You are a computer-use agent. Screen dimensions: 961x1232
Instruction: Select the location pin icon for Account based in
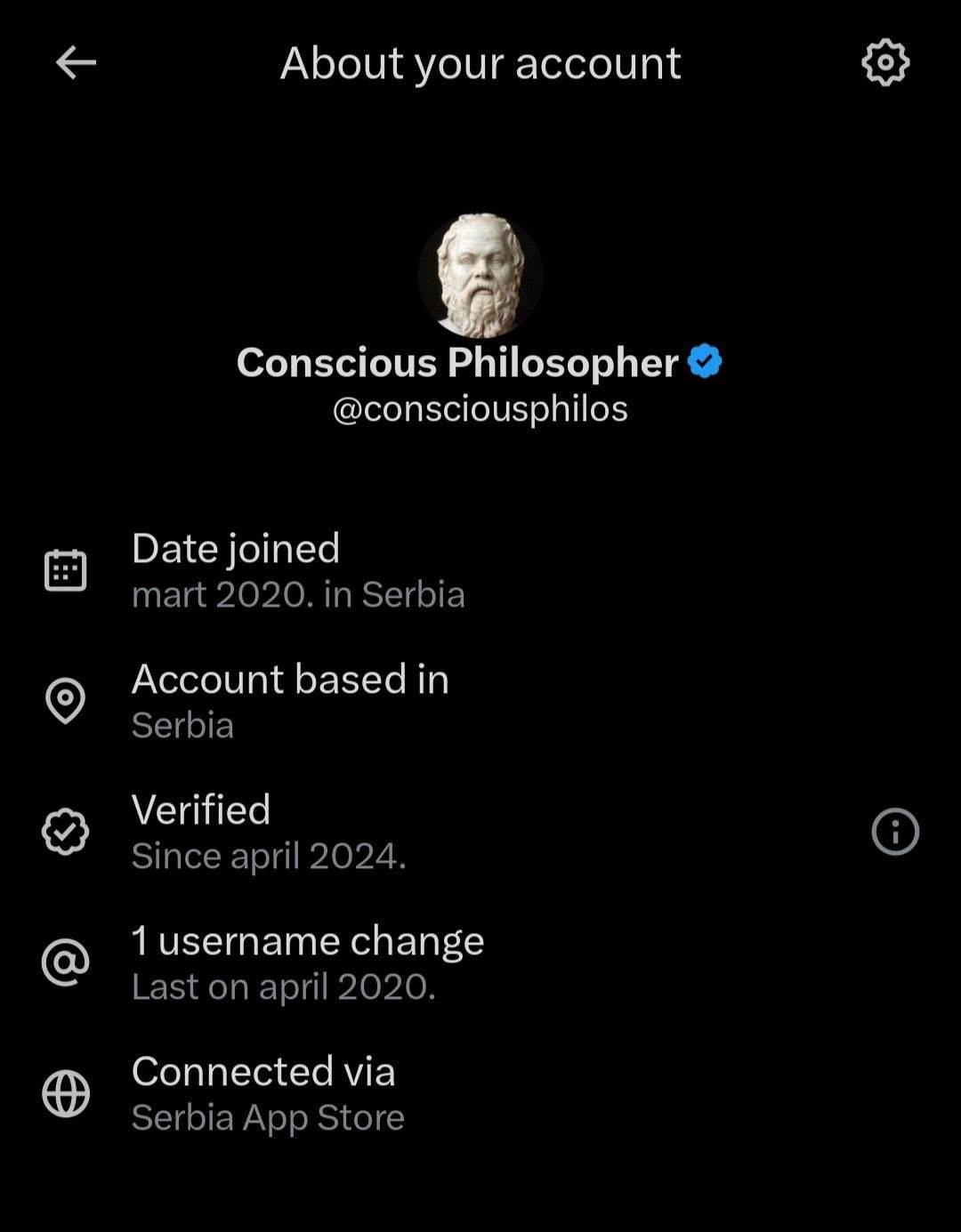[x=66, y=701]
